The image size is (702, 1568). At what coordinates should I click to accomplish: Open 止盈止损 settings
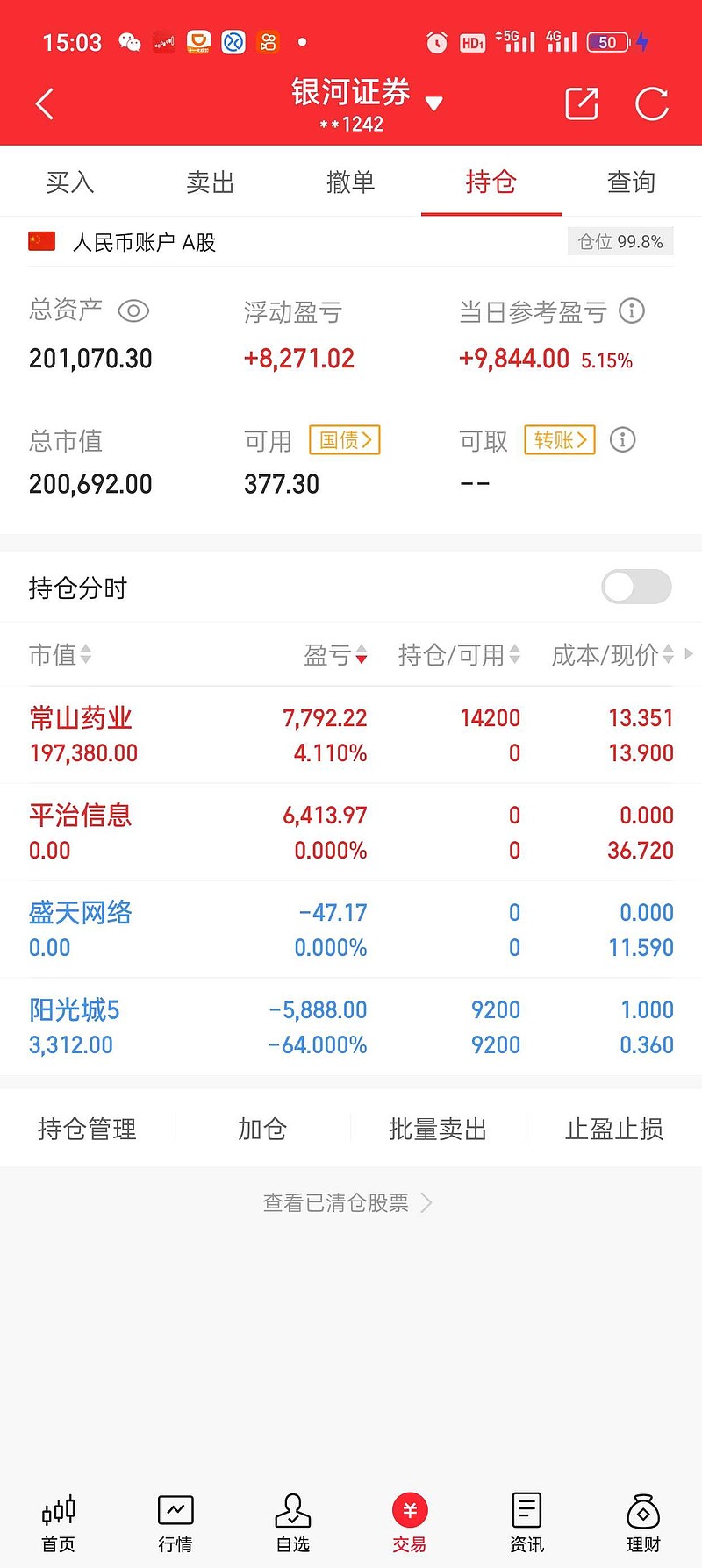click(x=614, y=1129)
